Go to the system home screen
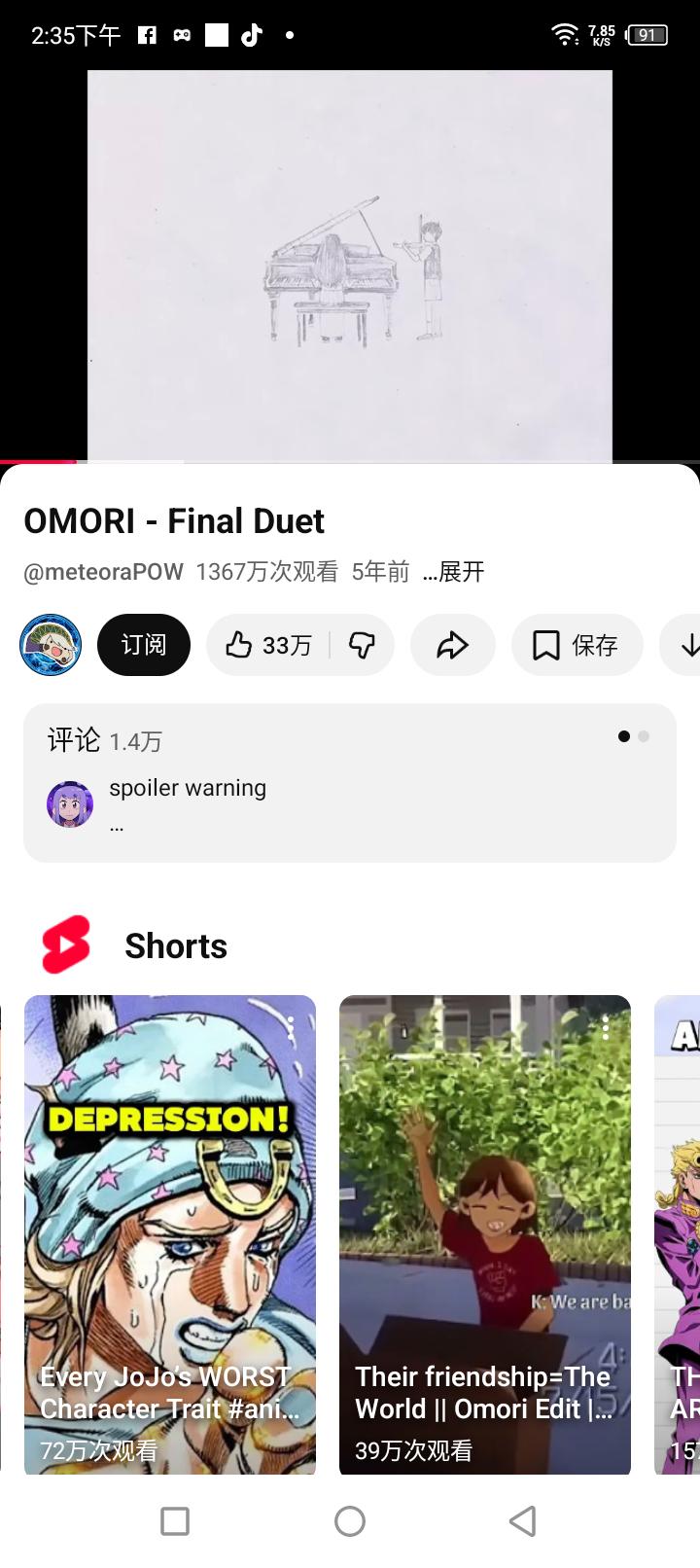Viewport: 700px width, 1568px height. click(x=350, y=1520)
